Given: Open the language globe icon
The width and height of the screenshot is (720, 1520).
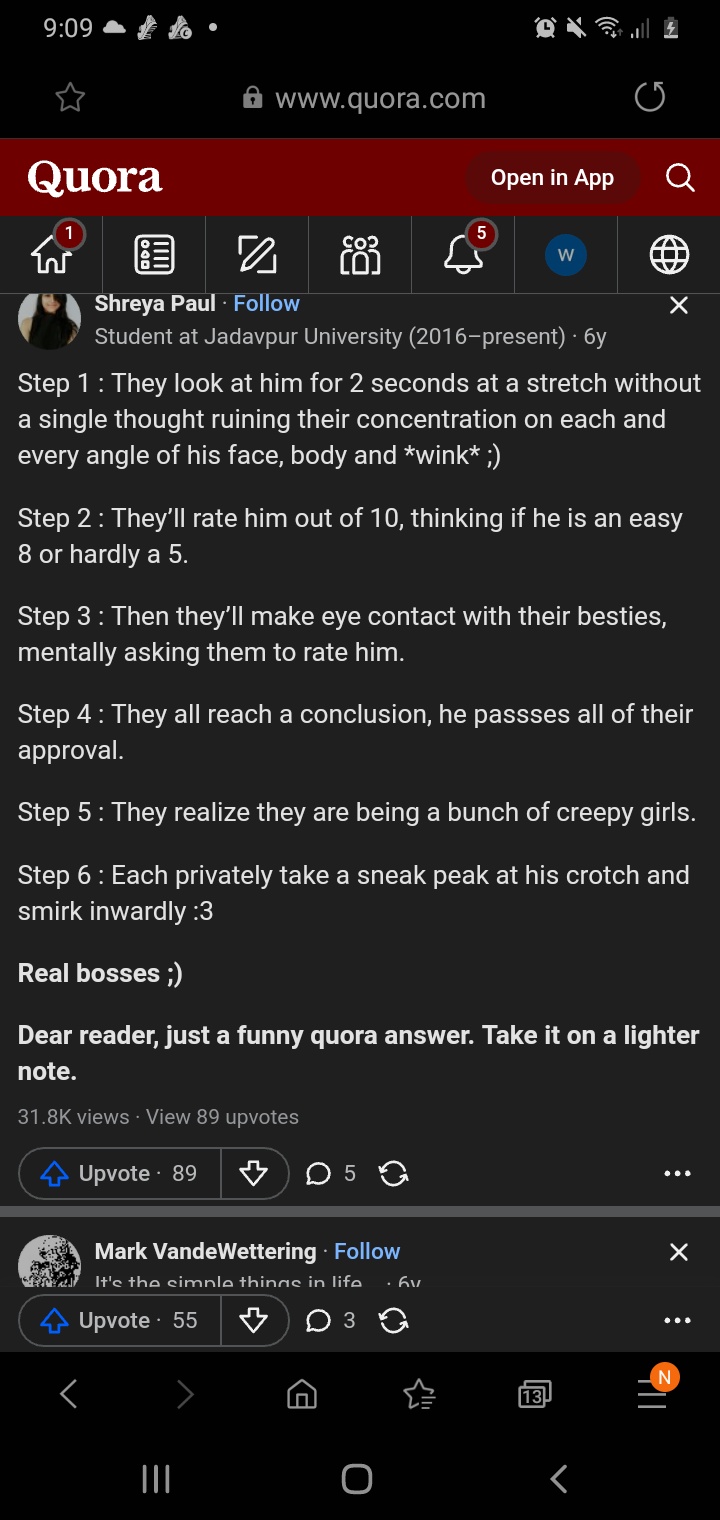Looking at the screenshot, I should pos(669,254).
